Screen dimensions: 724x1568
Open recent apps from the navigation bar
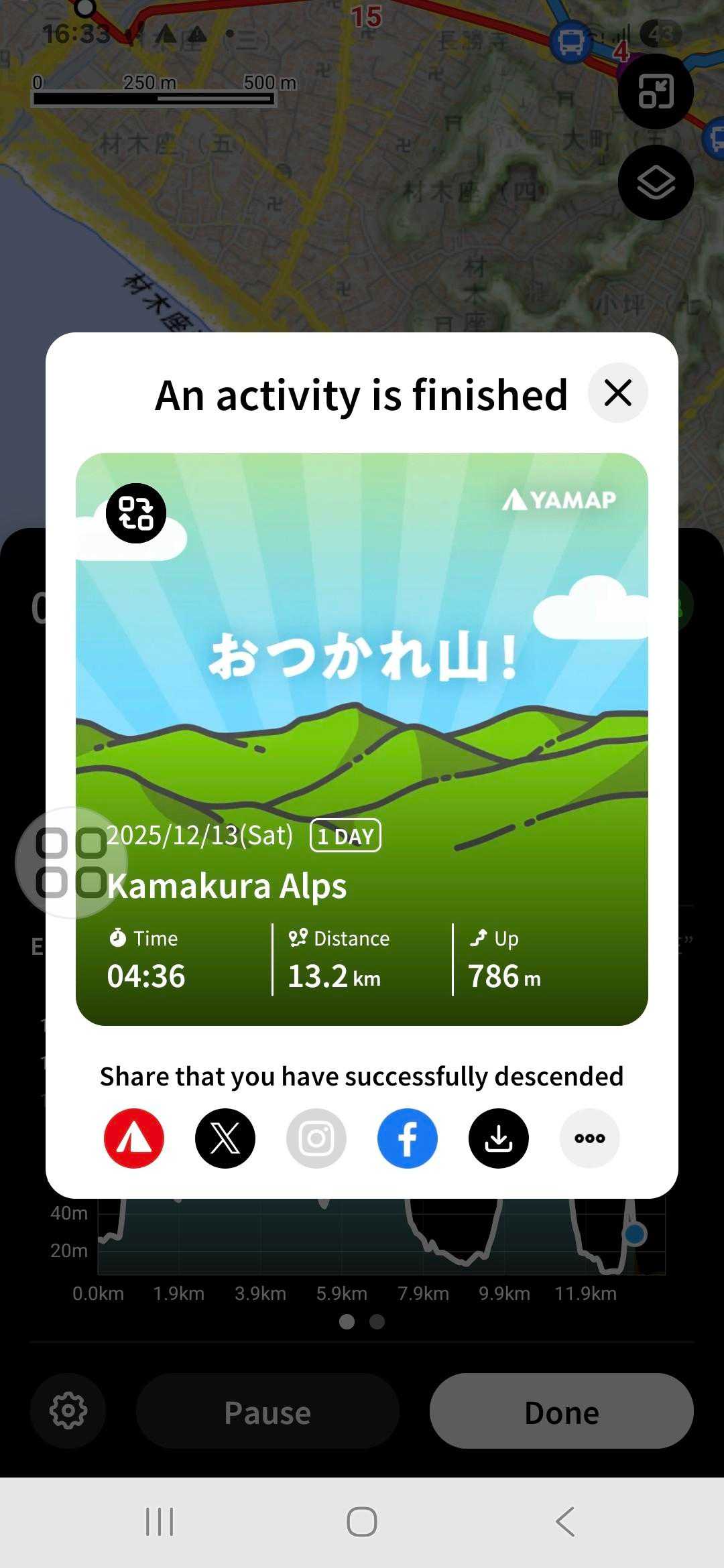(160, 1521)
